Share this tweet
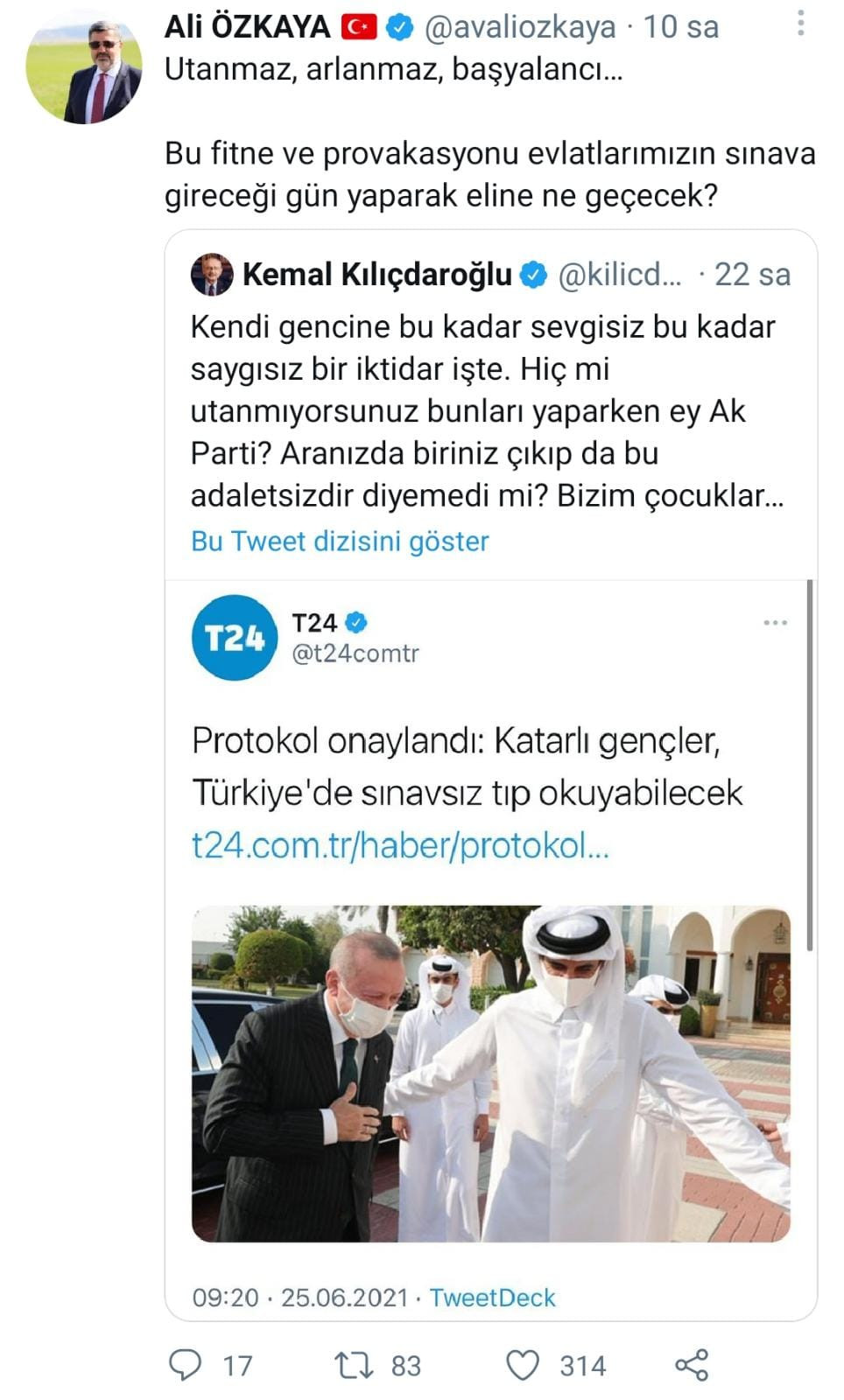The height and width of the screenshot is (1400, 844). click(x=692, y=1365)
